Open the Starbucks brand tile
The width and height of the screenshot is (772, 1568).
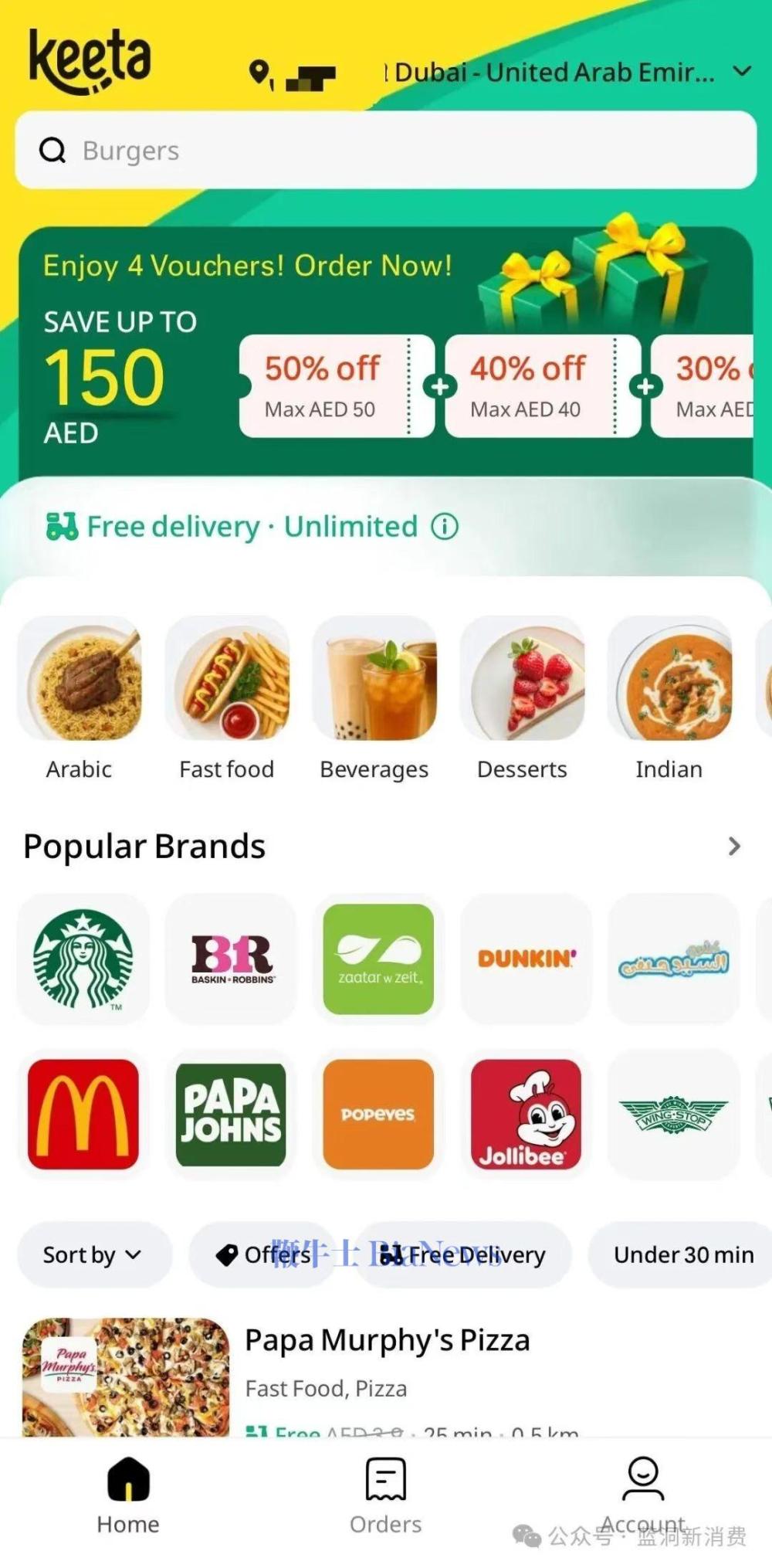pos(83,959)
